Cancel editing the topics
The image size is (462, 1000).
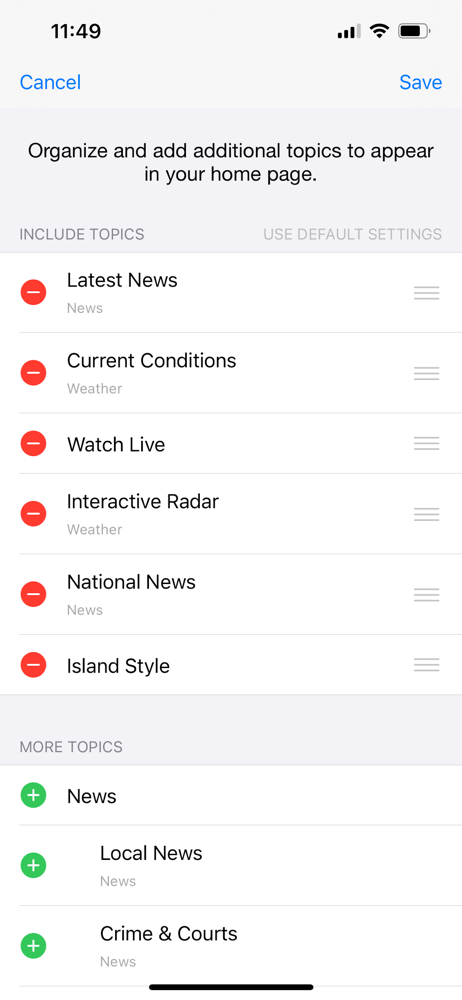(x=50, y=82)
